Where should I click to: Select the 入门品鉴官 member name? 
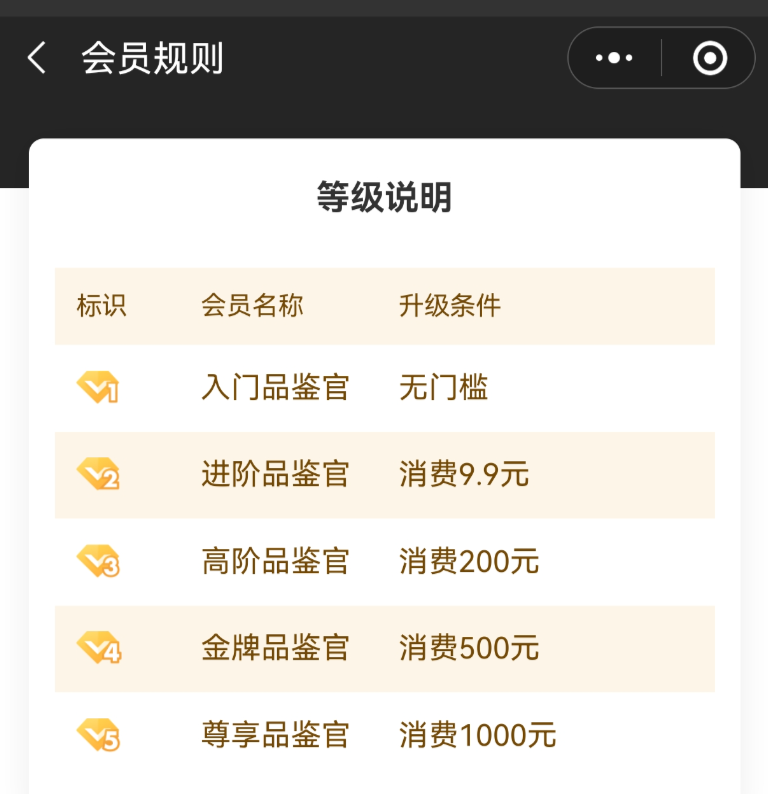[275, 388]
